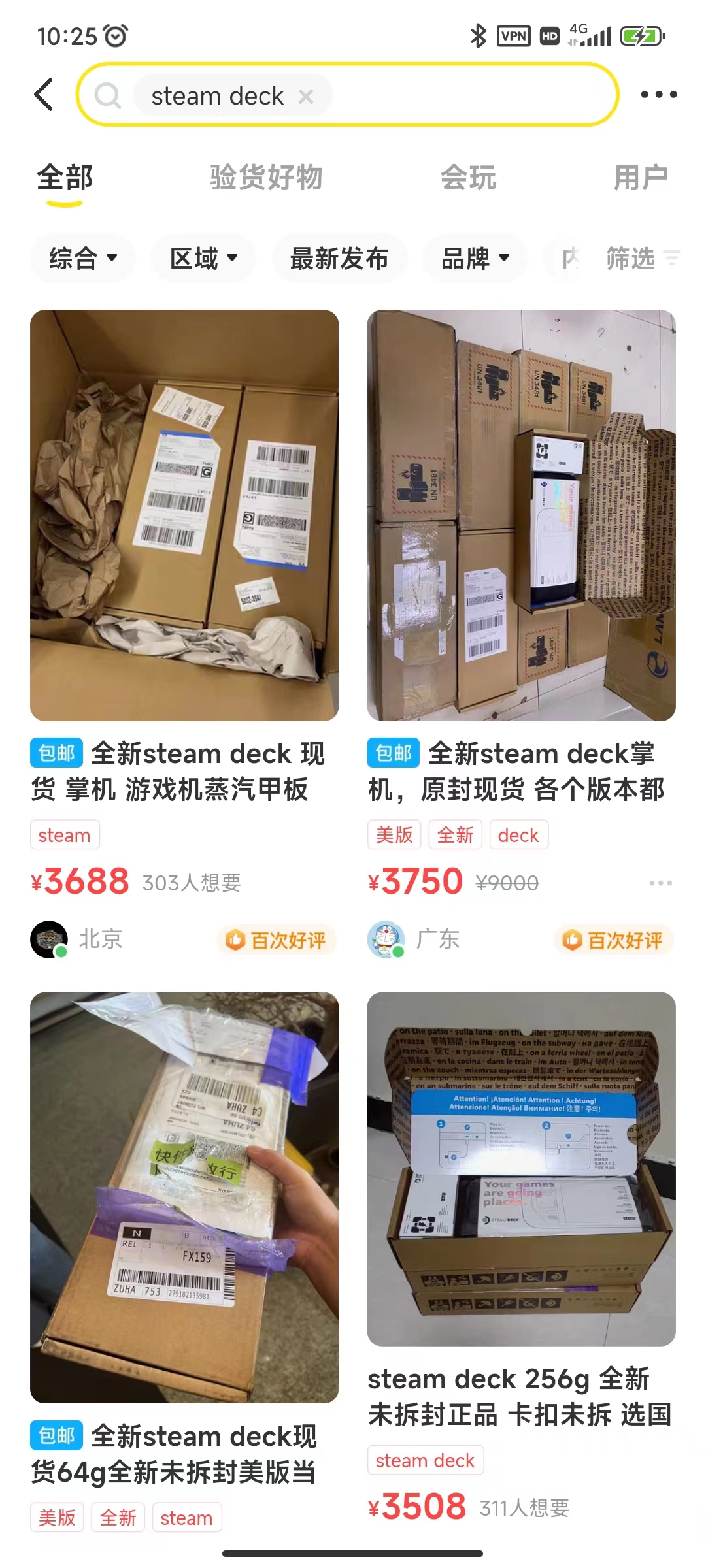Click the Doraemon seller avatar from Guangdong
This screenshot has height=1568, width=706.
[x=387, y=939]
